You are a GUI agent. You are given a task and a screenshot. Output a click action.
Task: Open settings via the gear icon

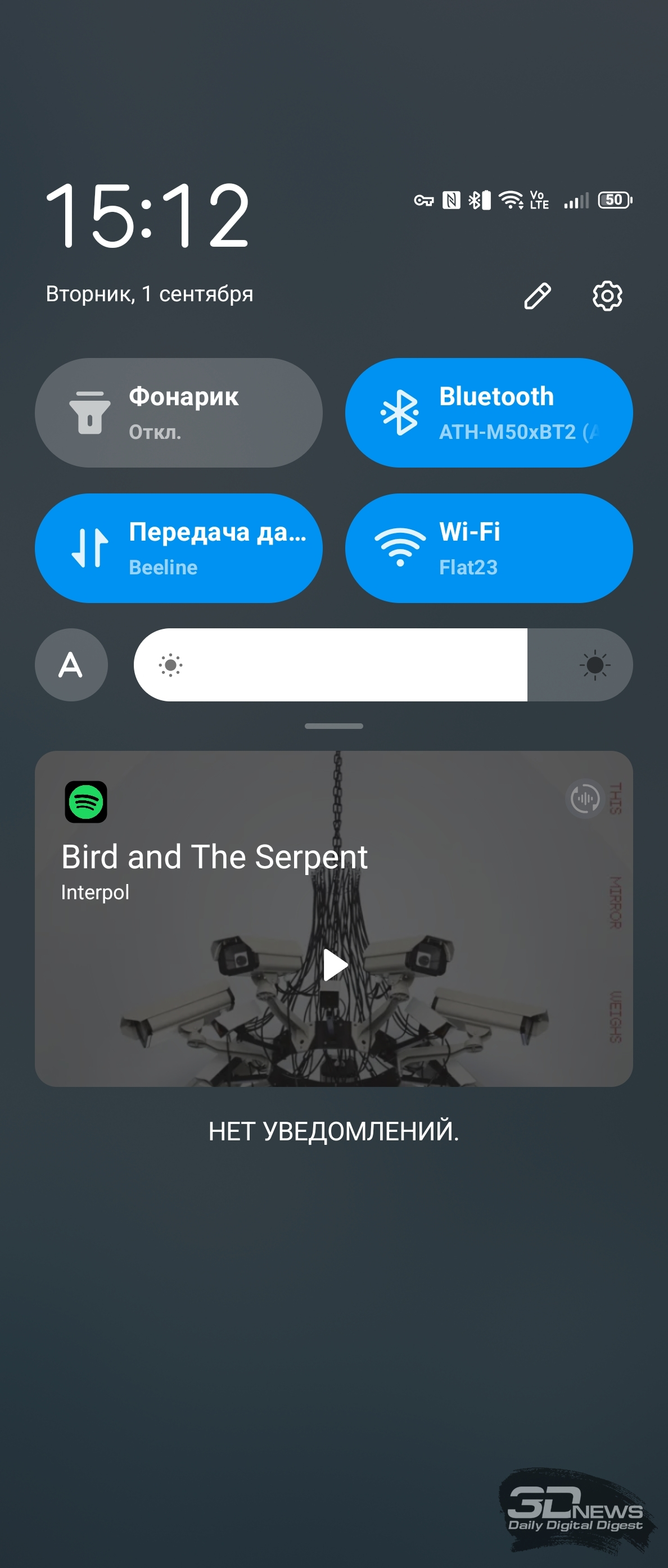(607, 296)
